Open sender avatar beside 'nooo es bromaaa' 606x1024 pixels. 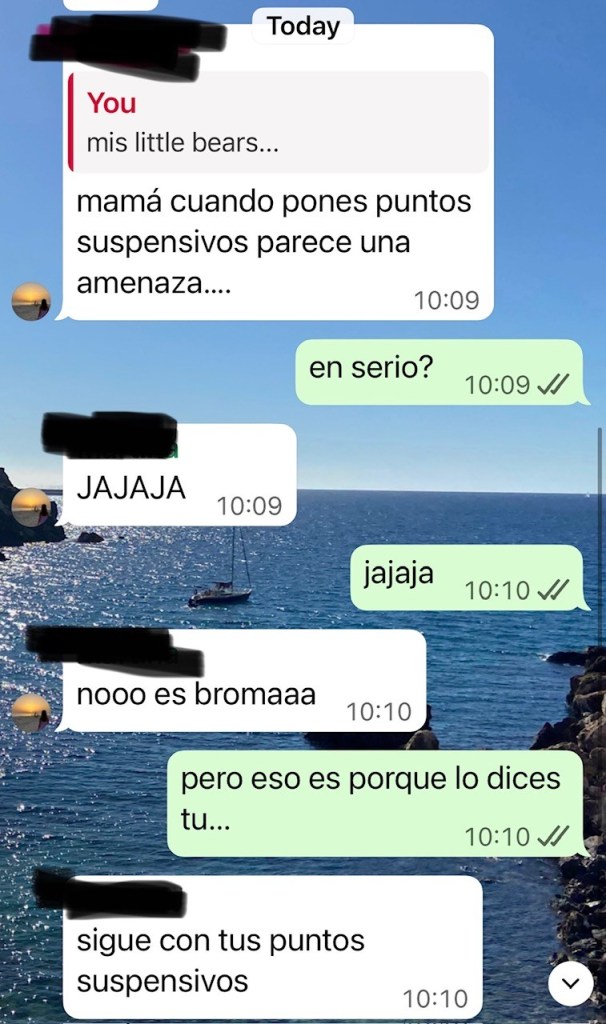(31, 713)
